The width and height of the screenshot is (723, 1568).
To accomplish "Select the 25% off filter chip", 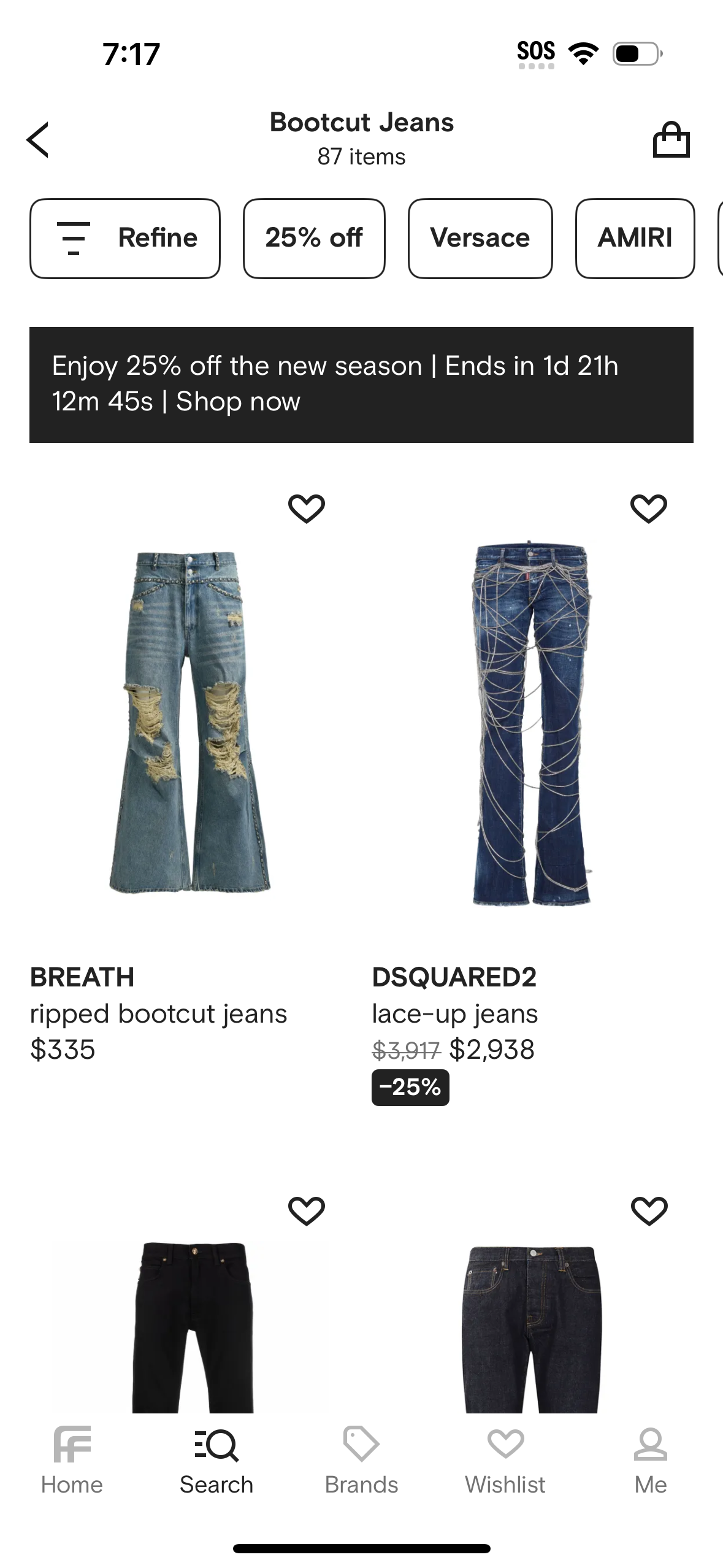I will tap(314, 238).
